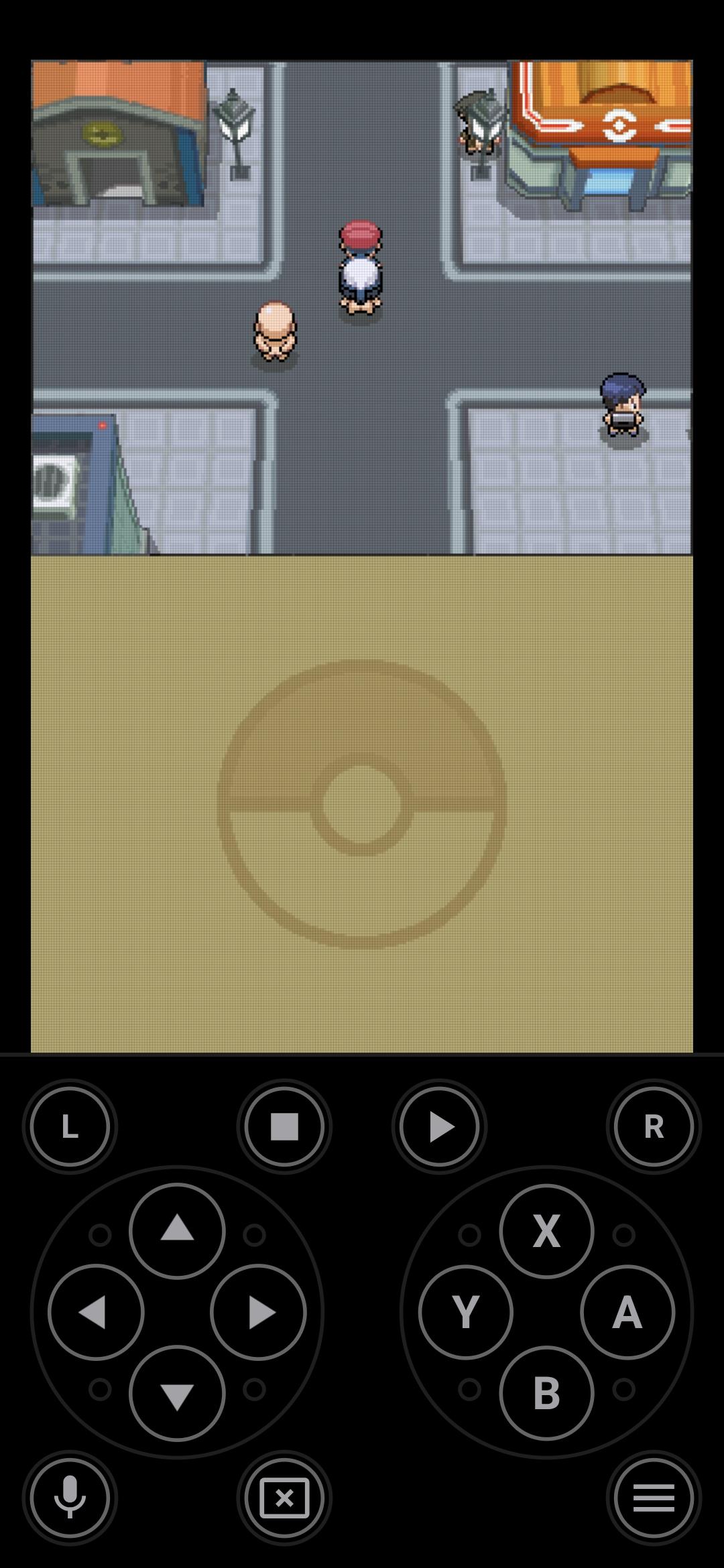Tap the L shoulder button

(x=70, y=1126)
